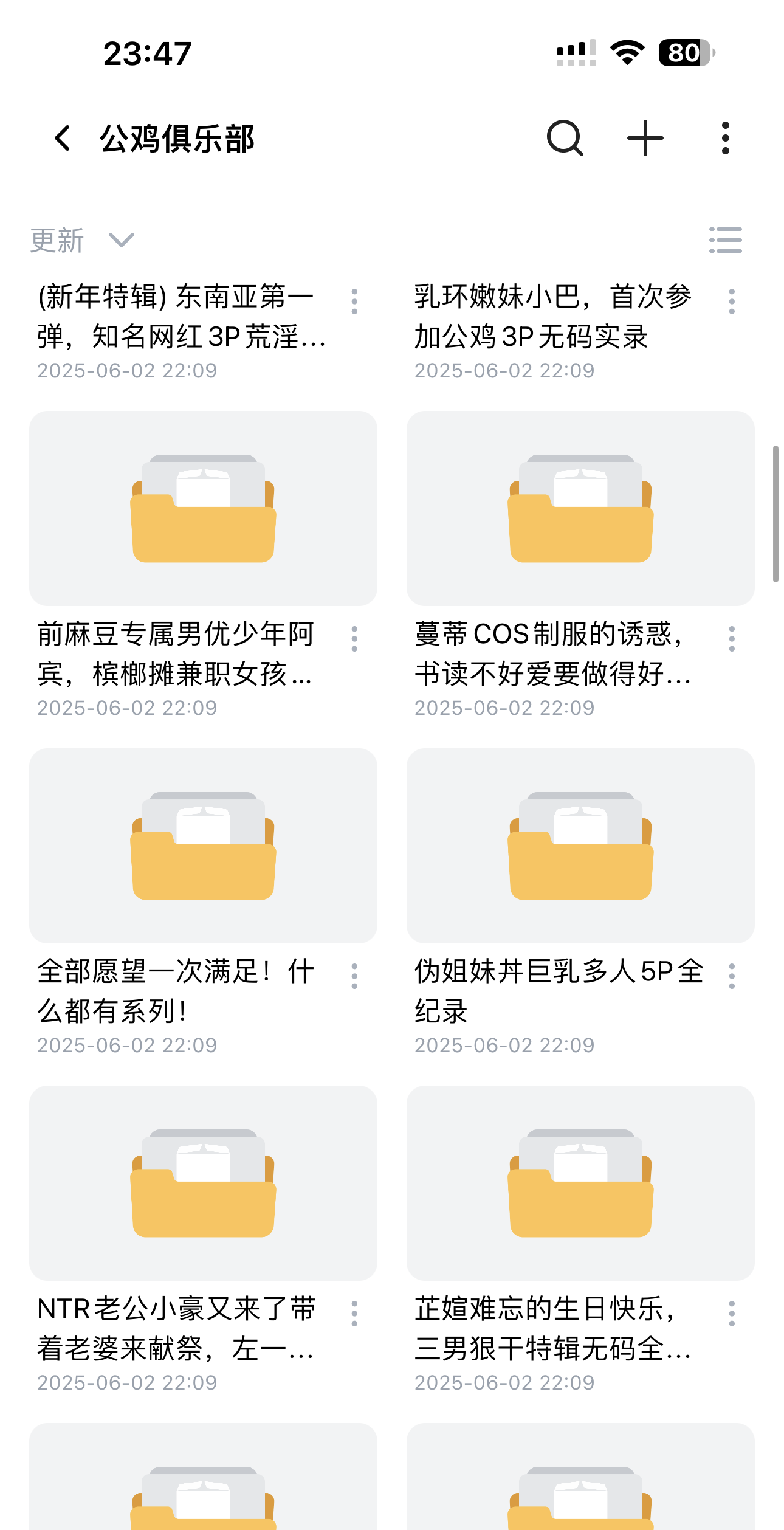Show options for the NTR老公小豪 folder
Image resolution: width=784 pixels, height=1530 pixels.
[354, 1314]
